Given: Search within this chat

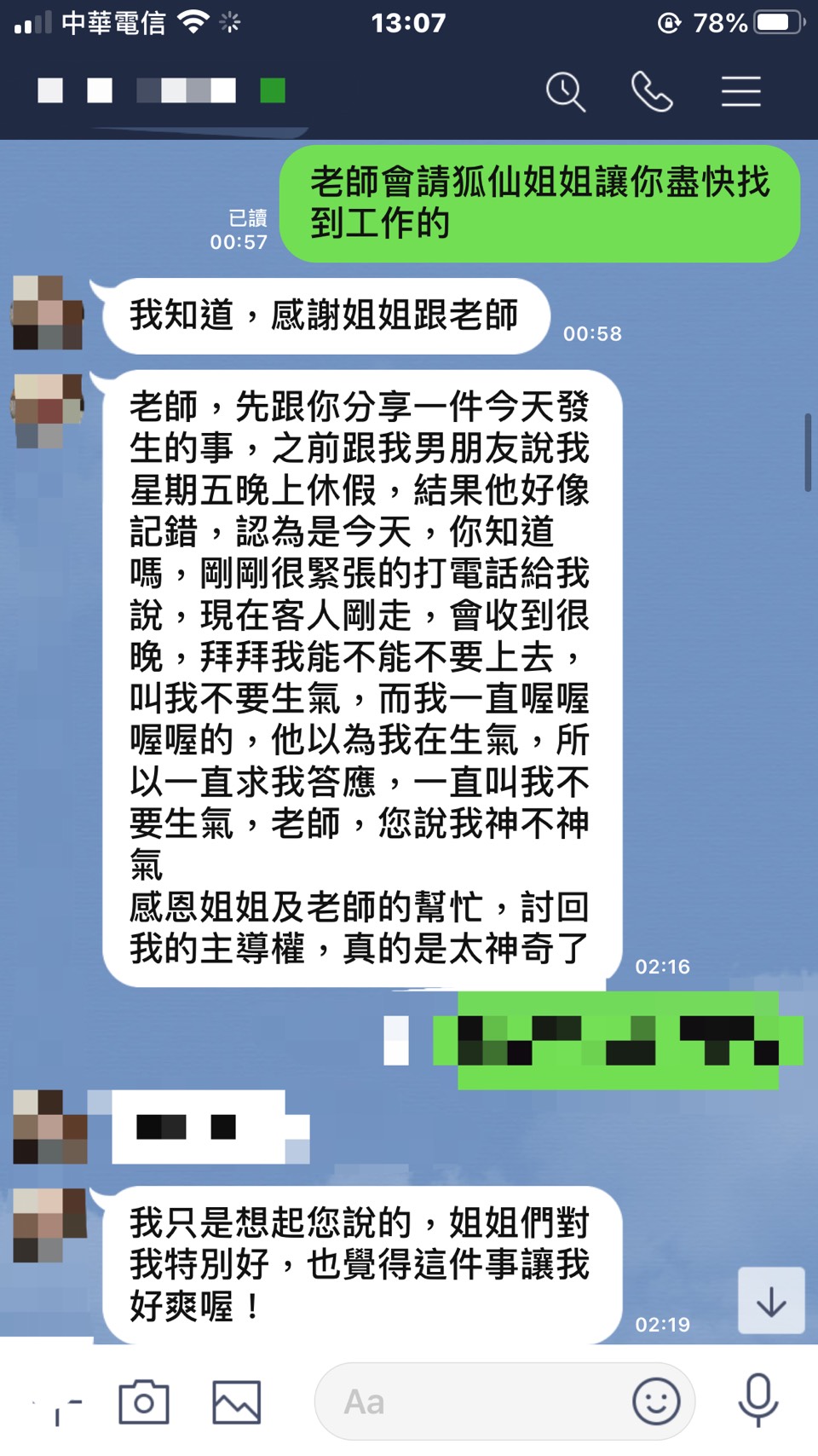Looking at the screenshot, I should tap(566, 91).
